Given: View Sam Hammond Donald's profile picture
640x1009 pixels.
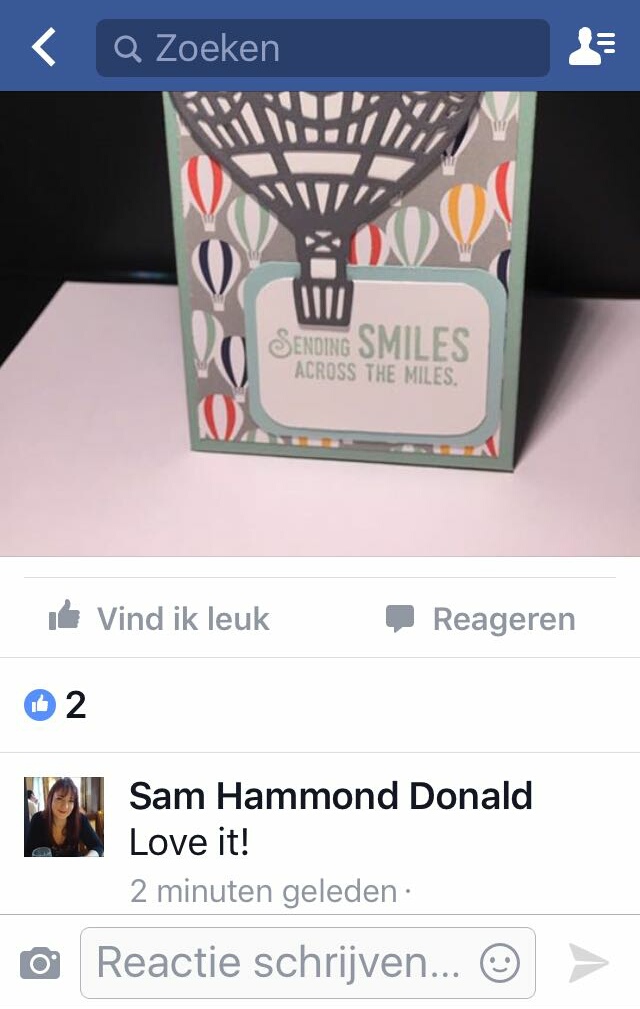Looking at the screenshot, I should tap(64, 817).
